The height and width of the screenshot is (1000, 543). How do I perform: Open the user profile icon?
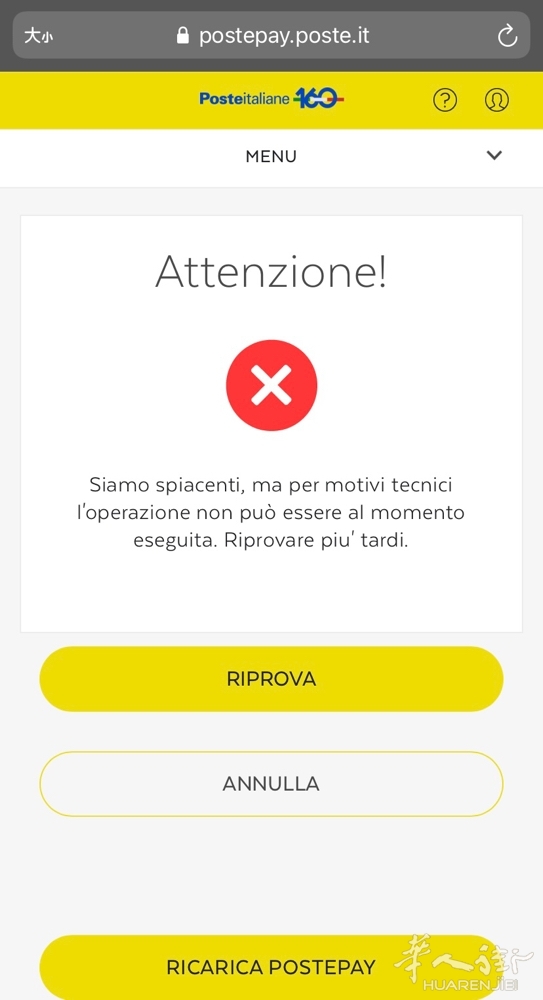tap(496, 100)
